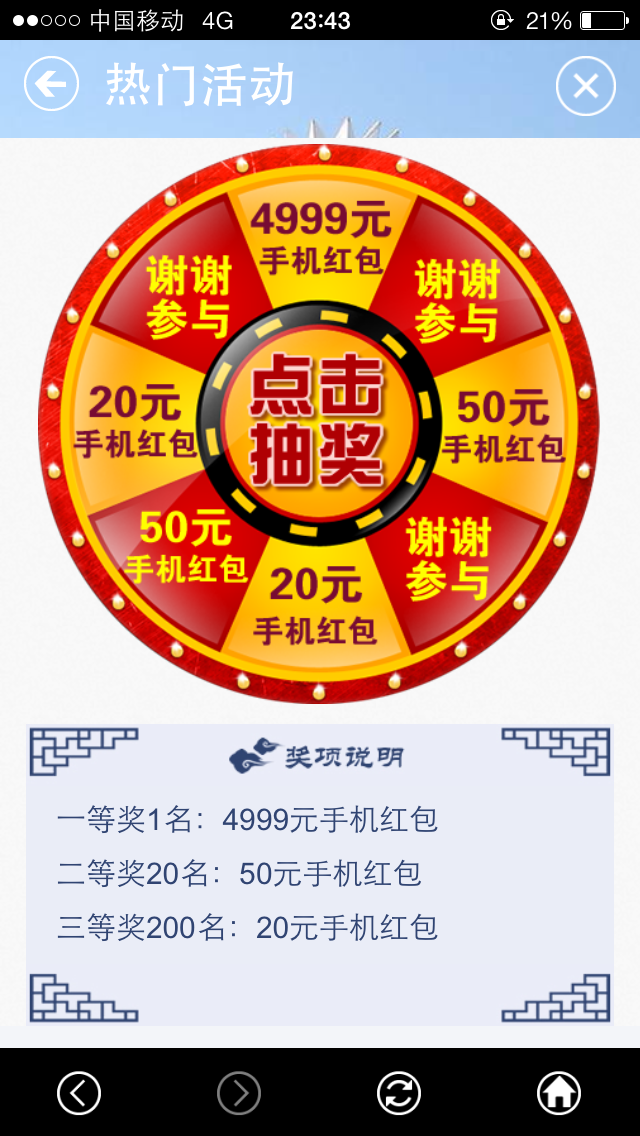Tap the forward arrow in the bottom toolbar
This screenshot has height=1136, width=640.
coord(238,1093)
